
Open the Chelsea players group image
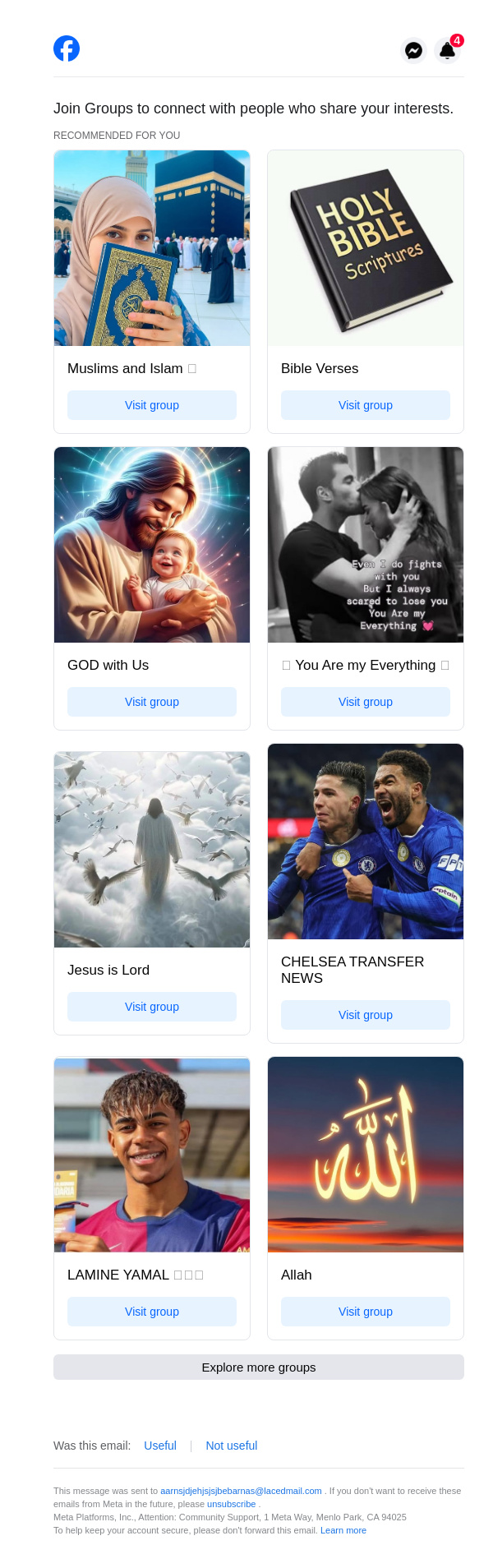coord(366,842)
